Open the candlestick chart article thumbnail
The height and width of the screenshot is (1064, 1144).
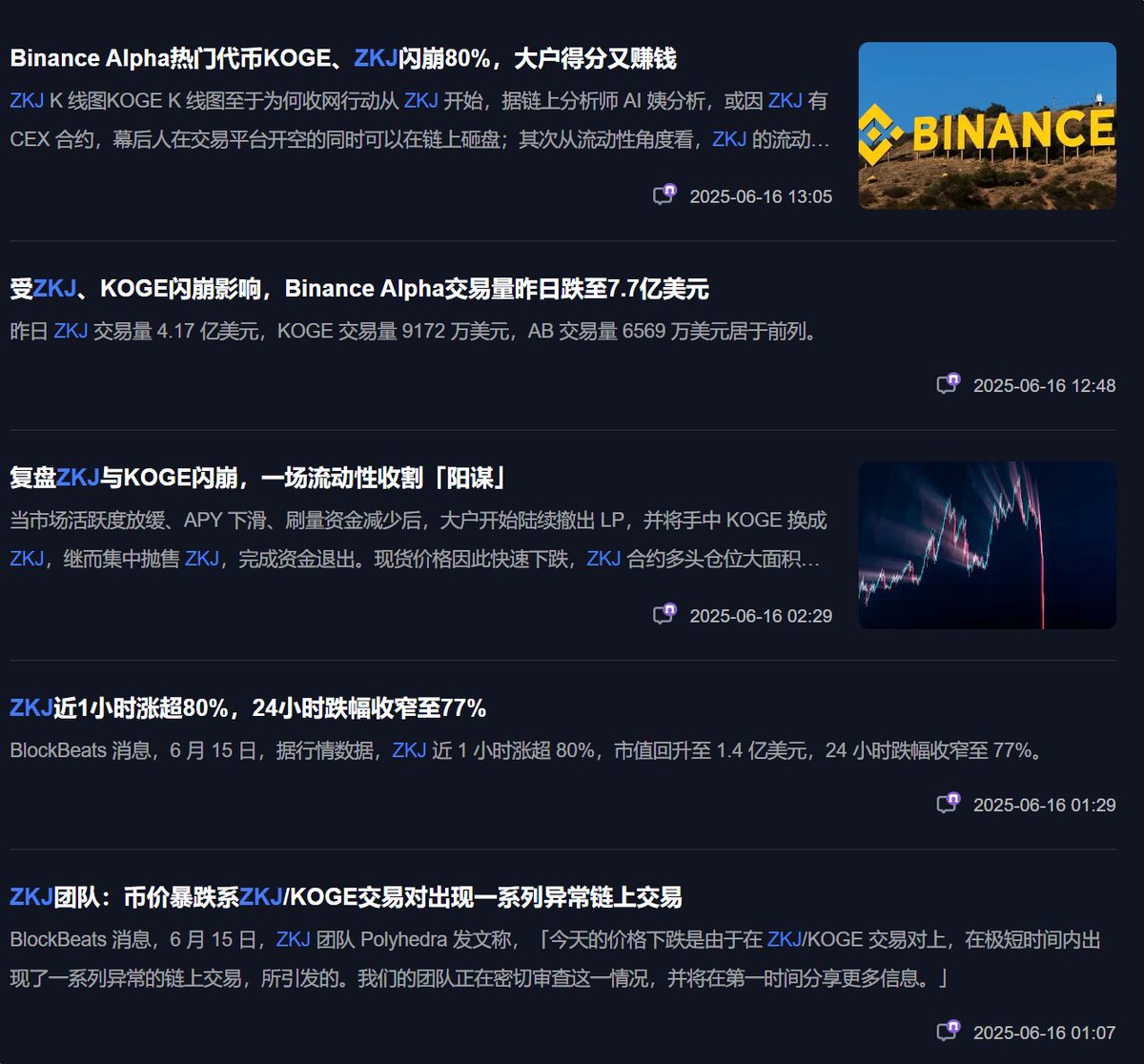[x=987, y=545]
